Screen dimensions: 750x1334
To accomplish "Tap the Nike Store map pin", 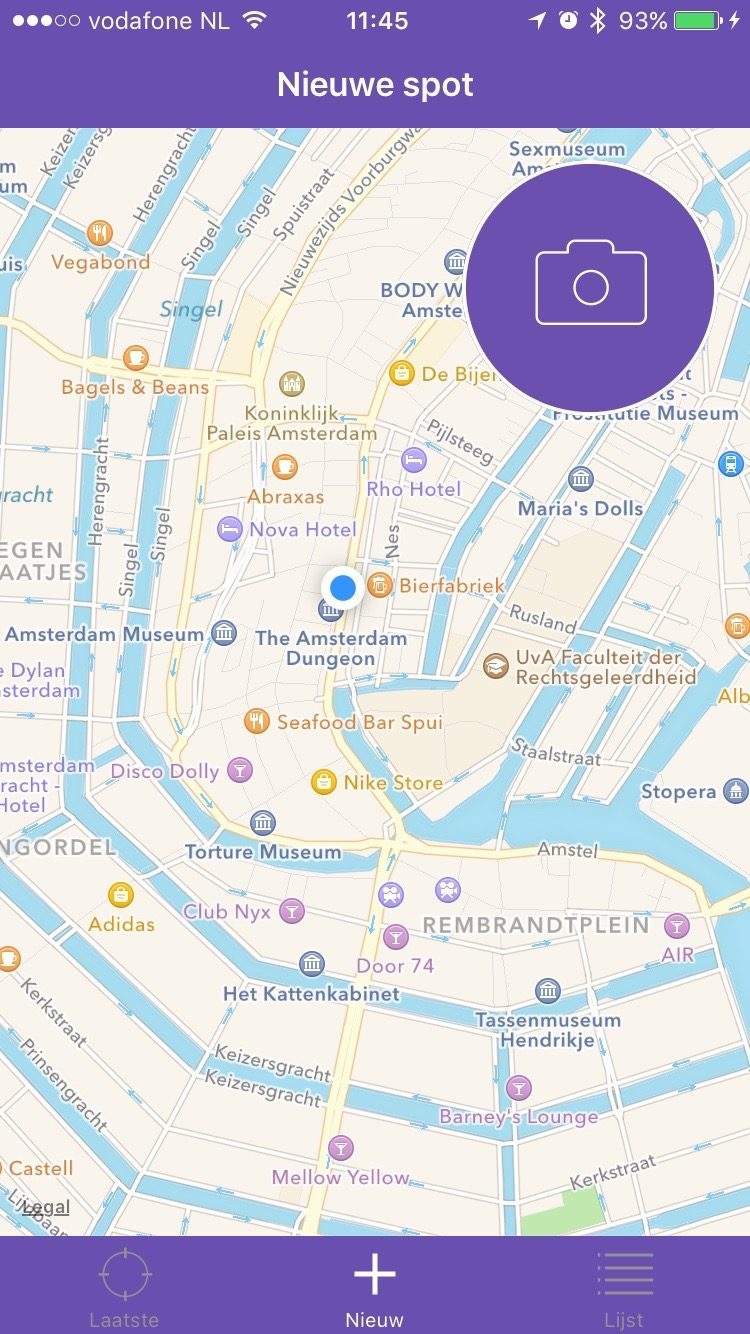I will [x=323, y=782].
